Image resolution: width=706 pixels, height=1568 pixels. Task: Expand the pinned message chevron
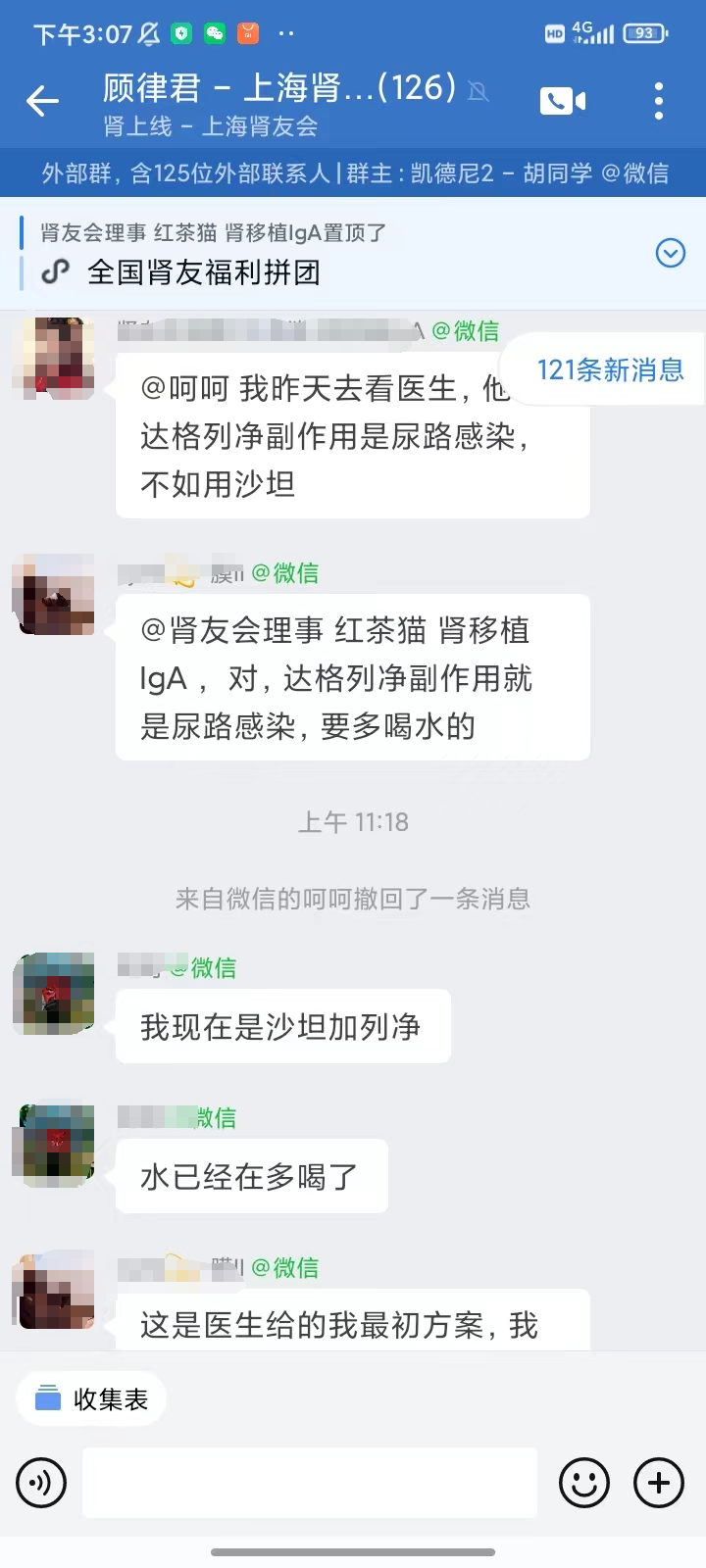670,254
